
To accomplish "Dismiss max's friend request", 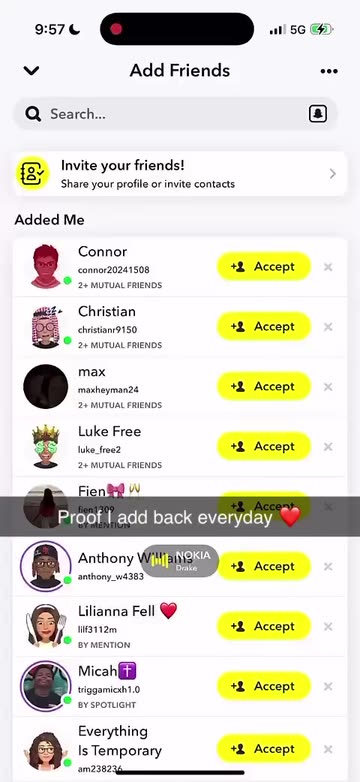I will [x=328, y=387].
